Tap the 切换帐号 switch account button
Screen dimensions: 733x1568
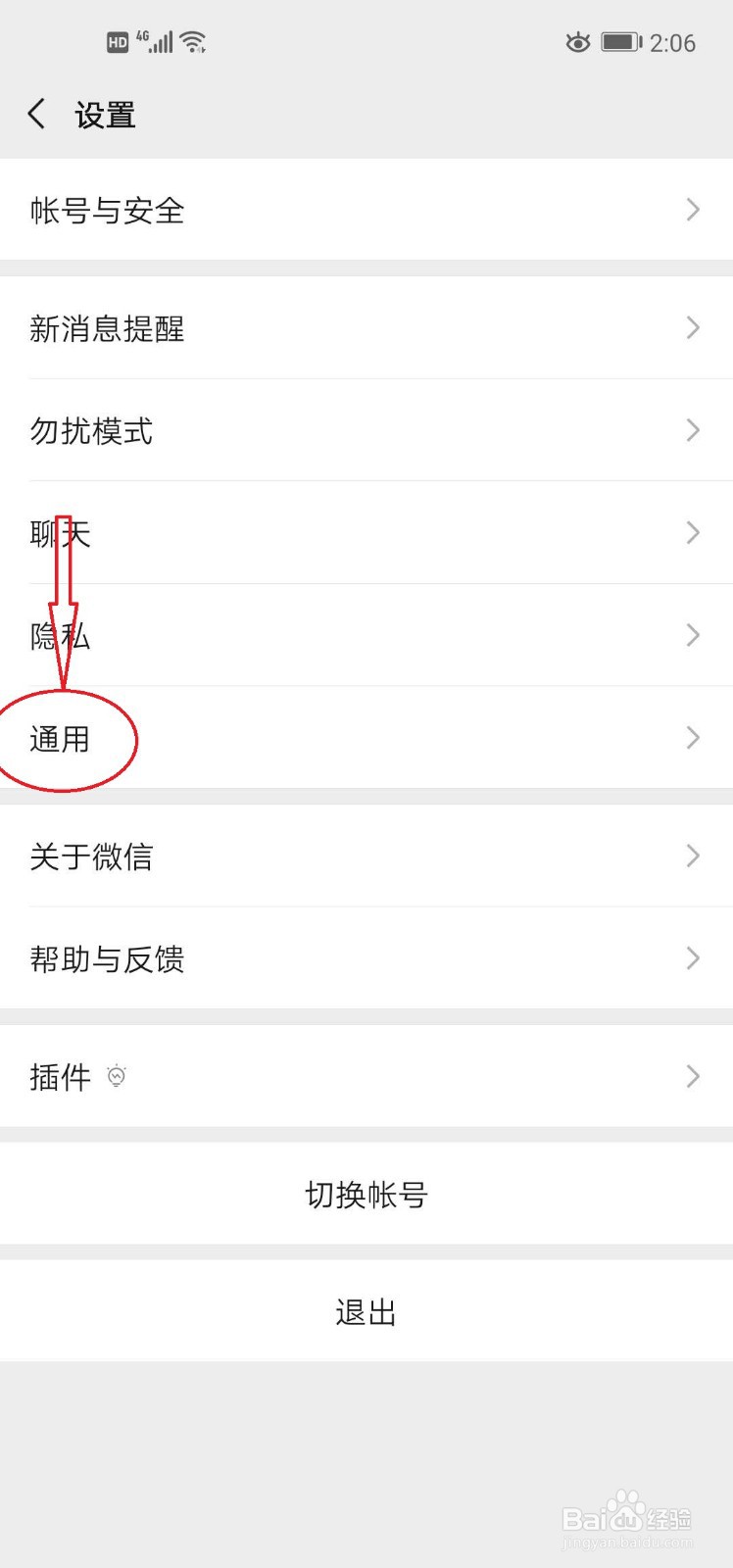click(x=366, y=1194)
